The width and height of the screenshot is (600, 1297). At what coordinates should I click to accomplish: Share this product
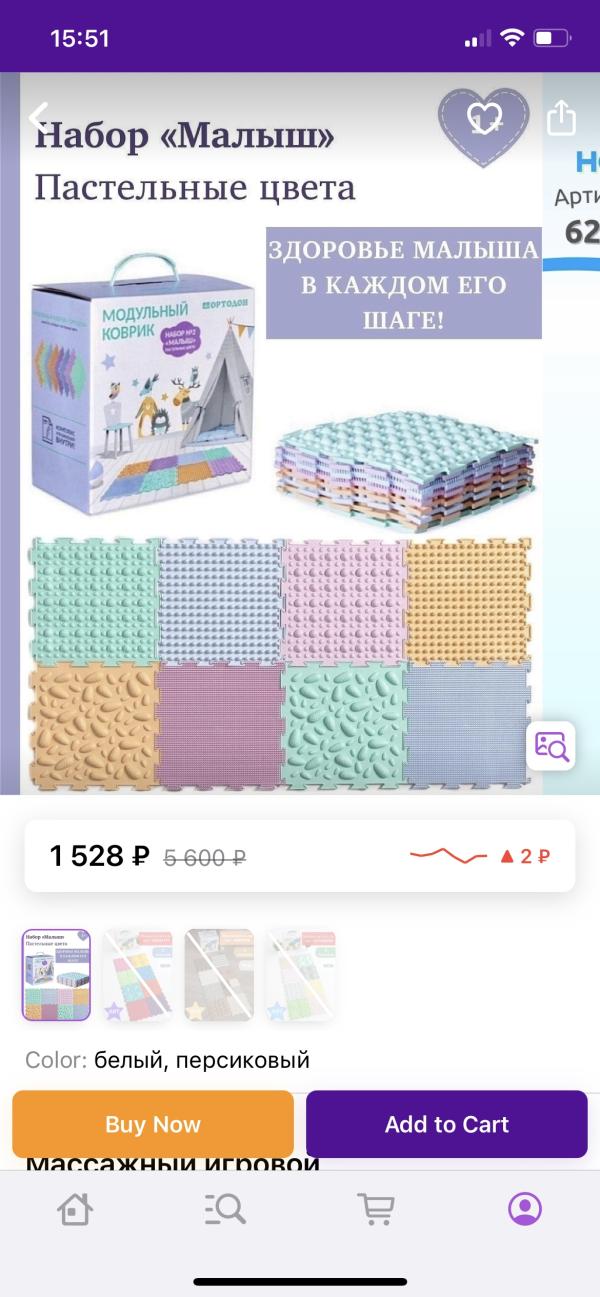(562, 118)
